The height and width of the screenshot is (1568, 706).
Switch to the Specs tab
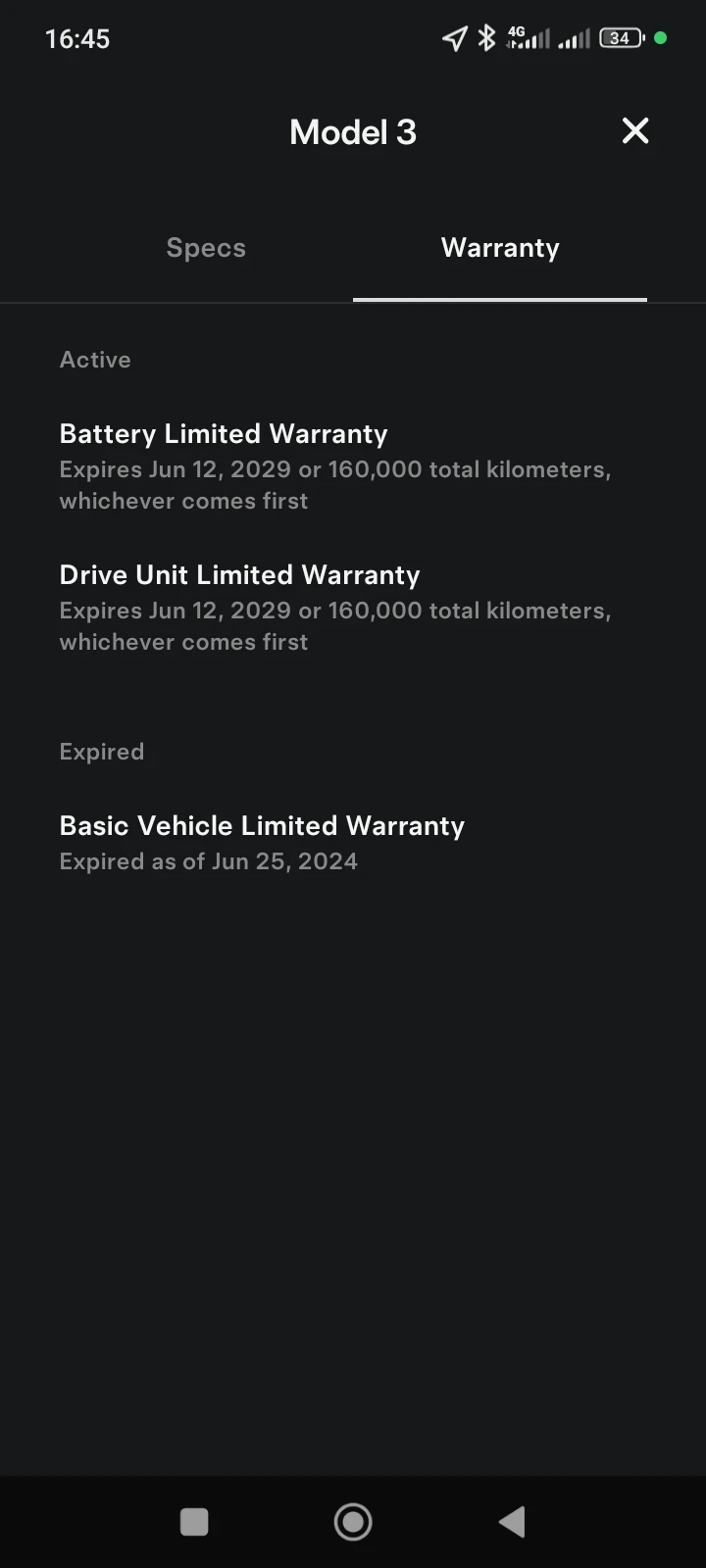206,248
